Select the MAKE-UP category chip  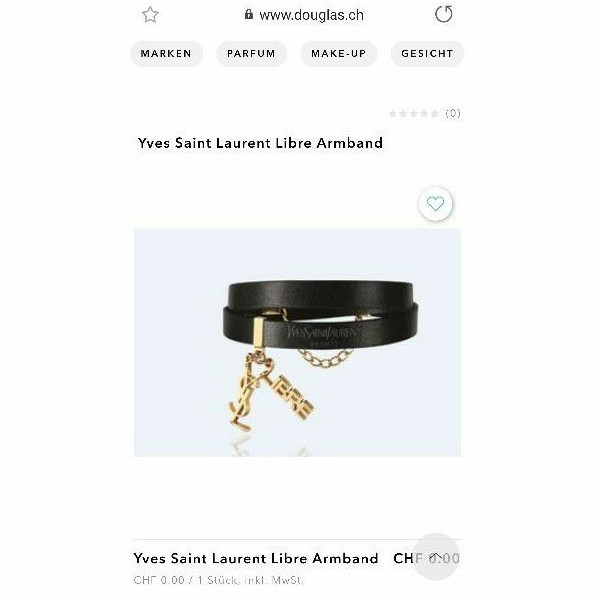(x=339, y=54)
